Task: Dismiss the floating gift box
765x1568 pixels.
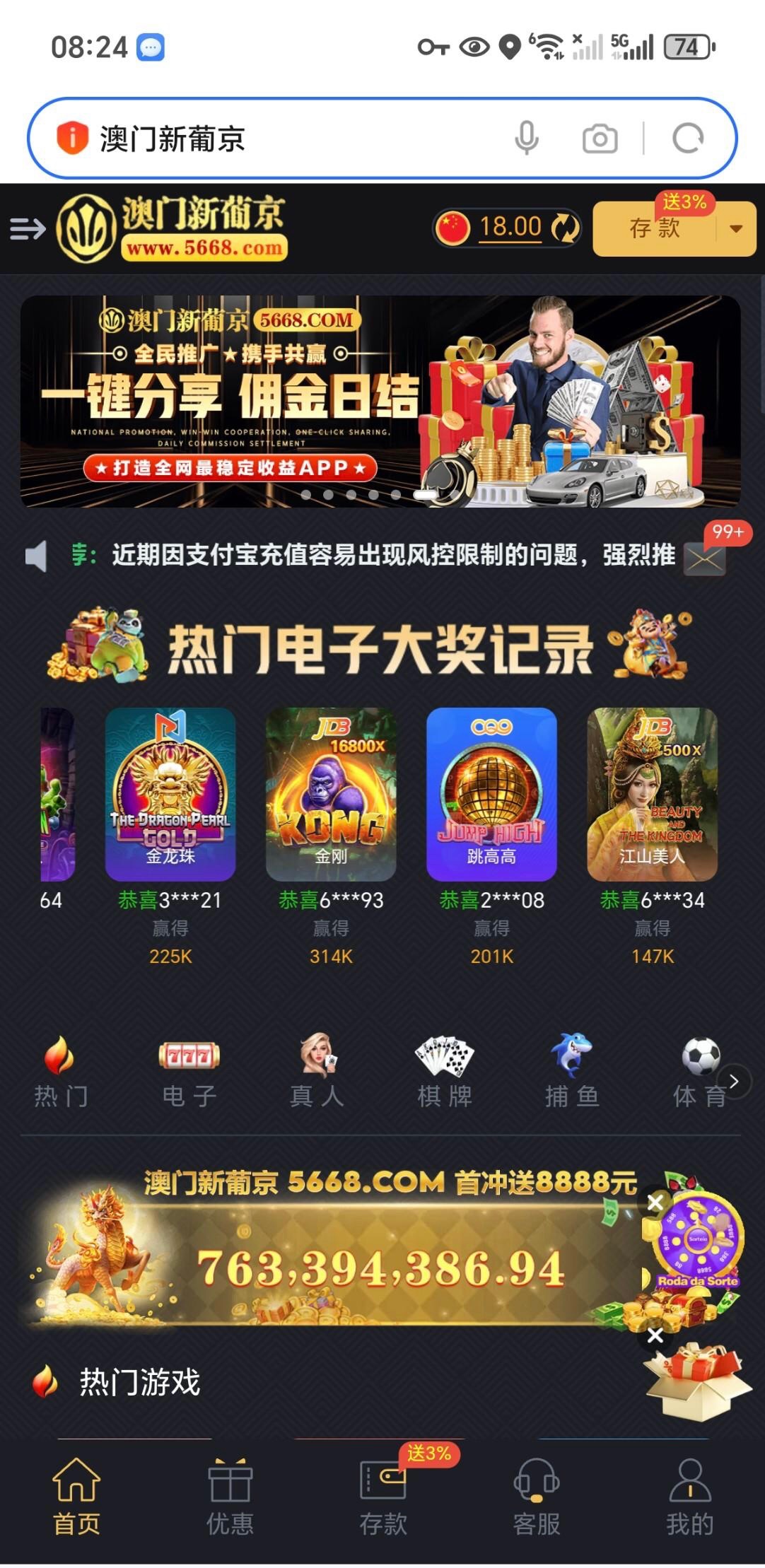Action: pyautogui.click(x=655, y=1335)
